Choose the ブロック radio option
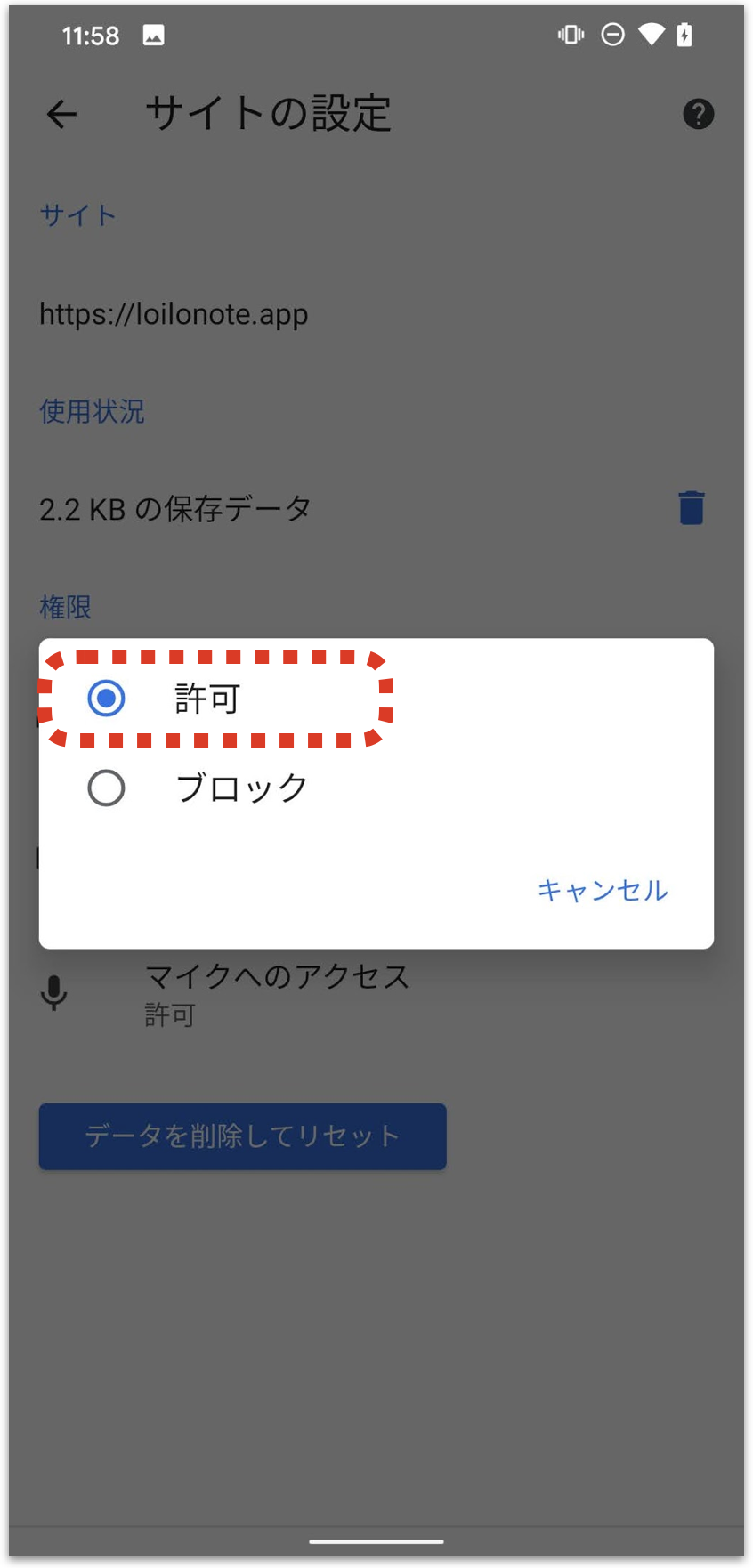This screenshot has height=1568, width=753. (x=106, y=788)
